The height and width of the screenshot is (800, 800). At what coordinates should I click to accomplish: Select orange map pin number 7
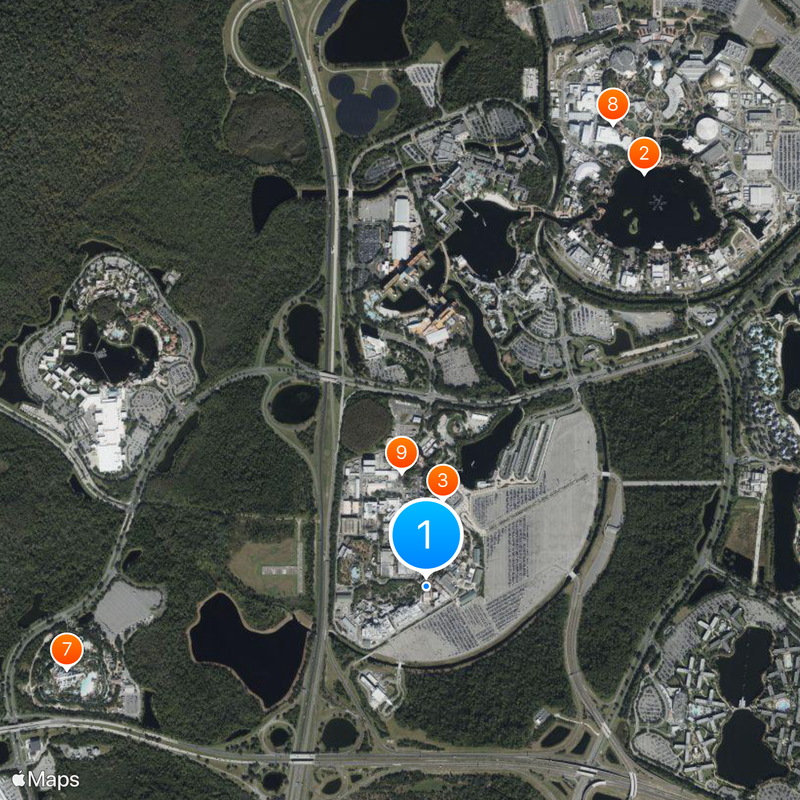(x=66, y=650)
